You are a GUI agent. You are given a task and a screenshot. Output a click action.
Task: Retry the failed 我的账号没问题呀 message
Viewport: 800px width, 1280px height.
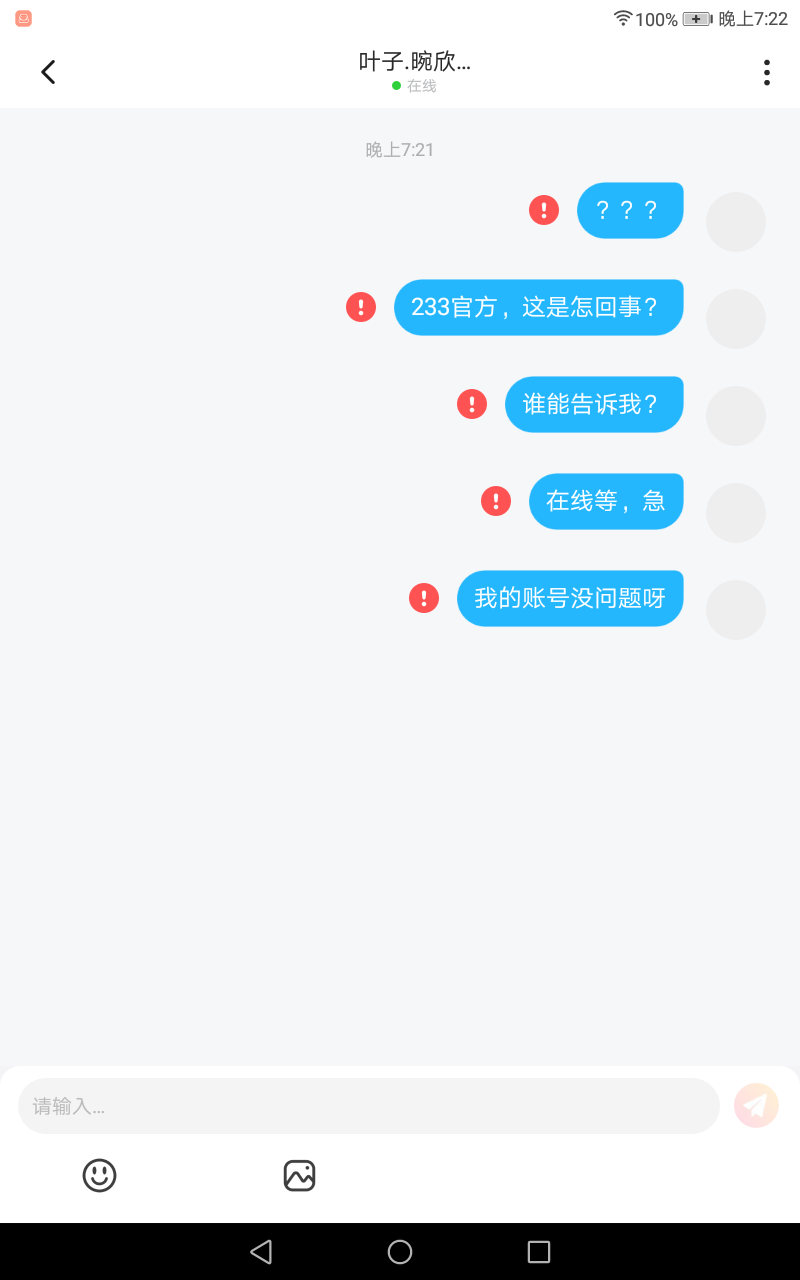(x=424, y=598)
